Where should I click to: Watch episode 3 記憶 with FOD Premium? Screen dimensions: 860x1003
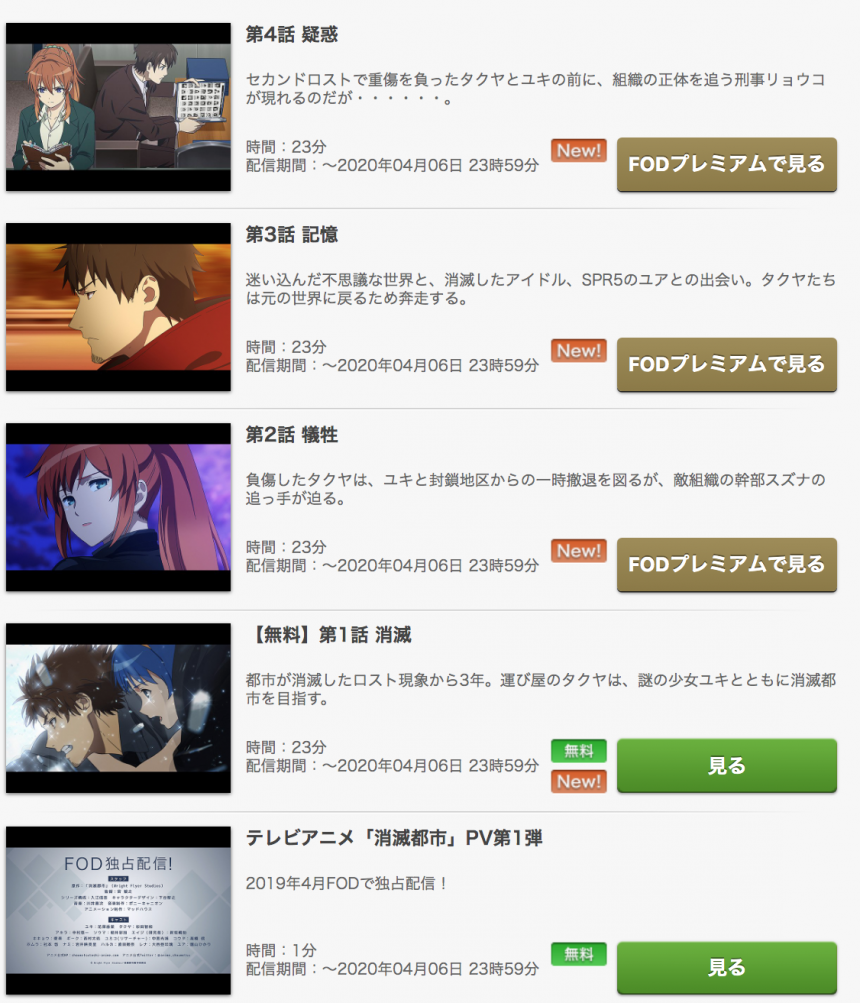coord(726,364)
